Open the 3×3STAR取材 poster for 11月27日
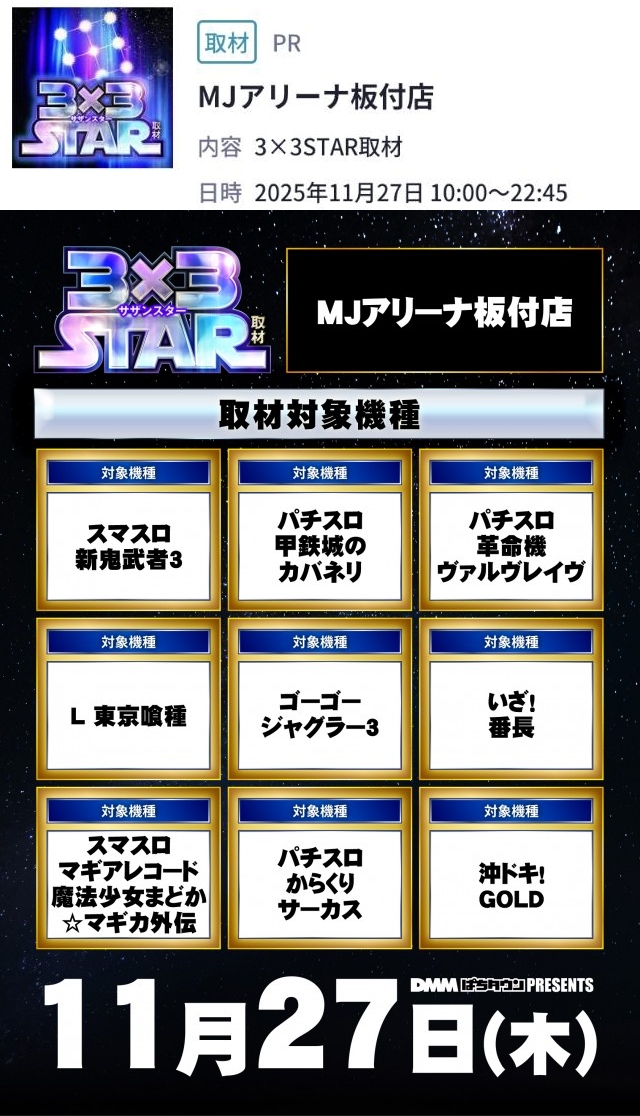Viewport: 640px width, 1116px height. (x=320, y=660)
